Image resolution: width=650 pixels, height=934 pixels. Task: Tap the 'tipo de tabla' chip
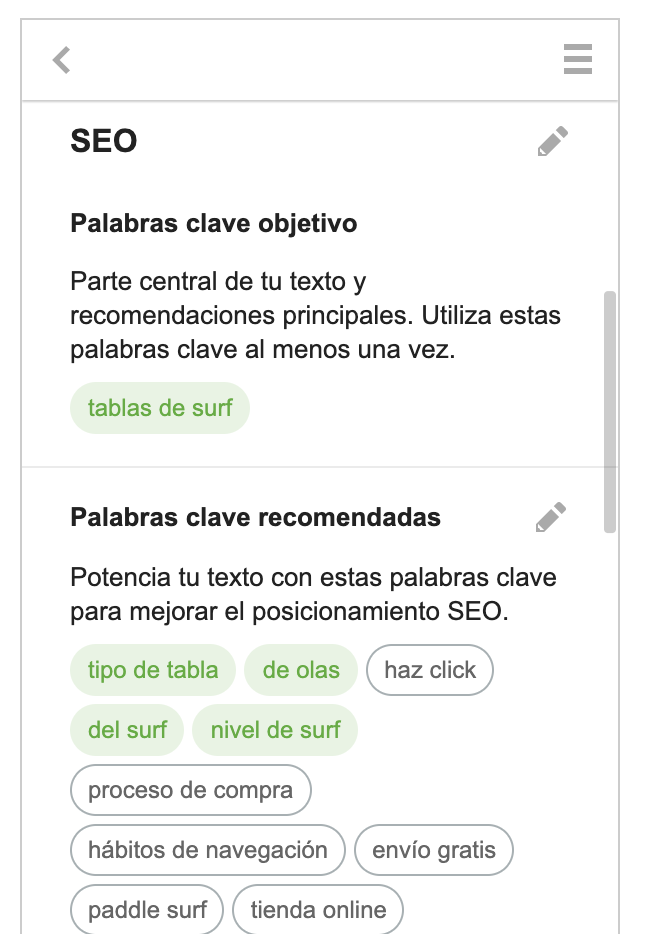[x=153, y=670]
